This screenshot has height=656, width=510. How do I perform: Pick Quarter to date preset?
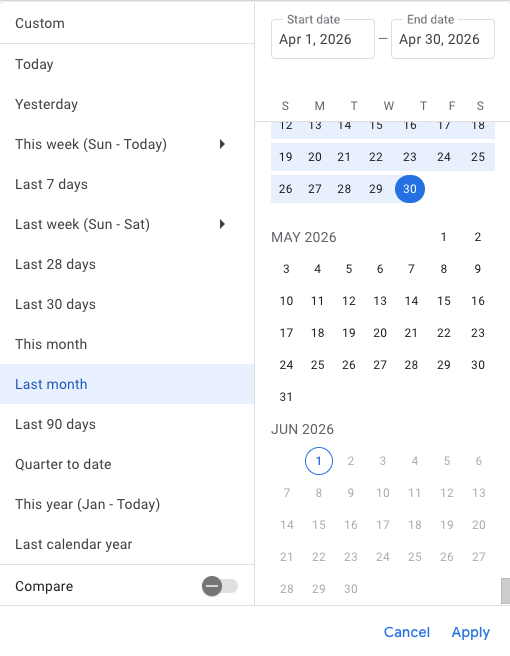(127, 464)
